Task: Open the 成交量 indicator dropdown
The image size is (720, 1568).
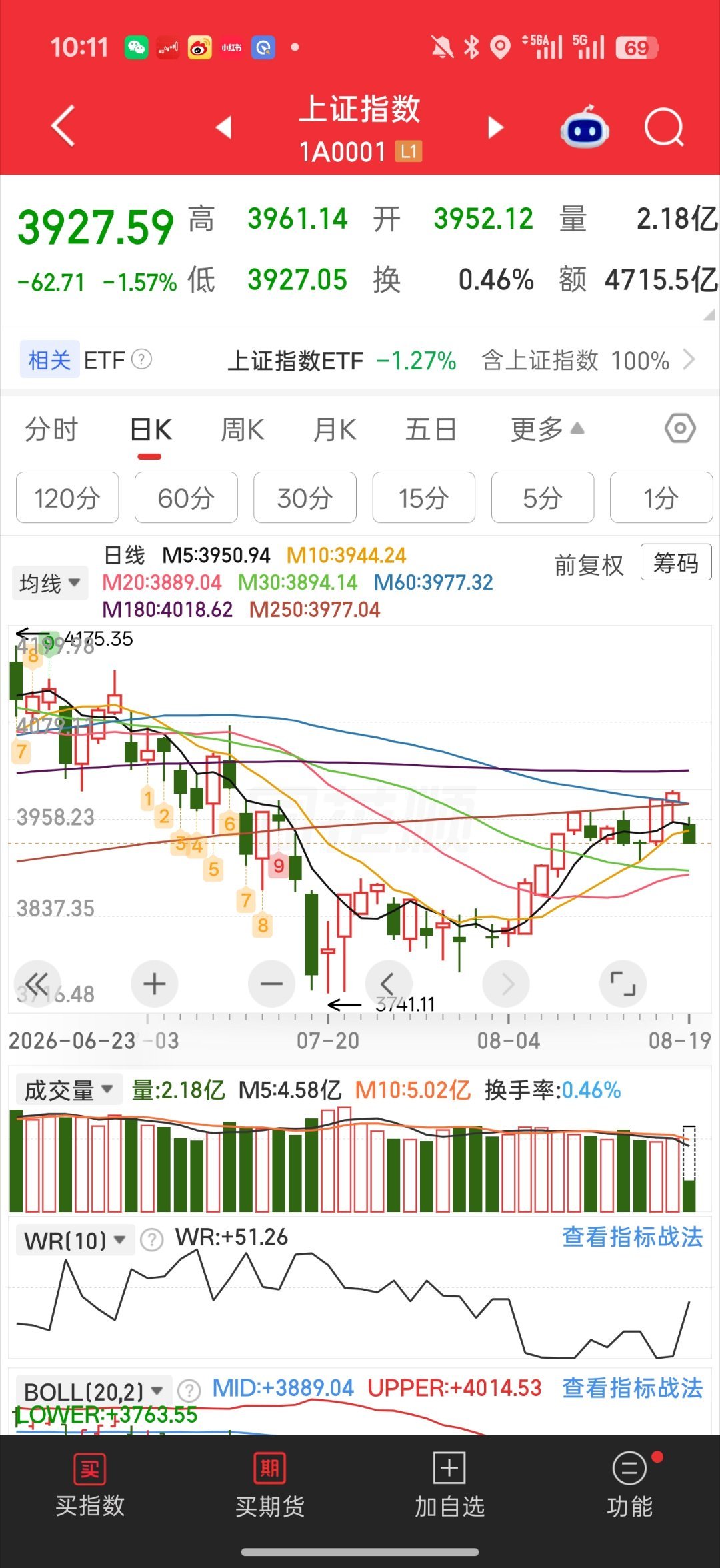Action: [x=69, y=1090]
